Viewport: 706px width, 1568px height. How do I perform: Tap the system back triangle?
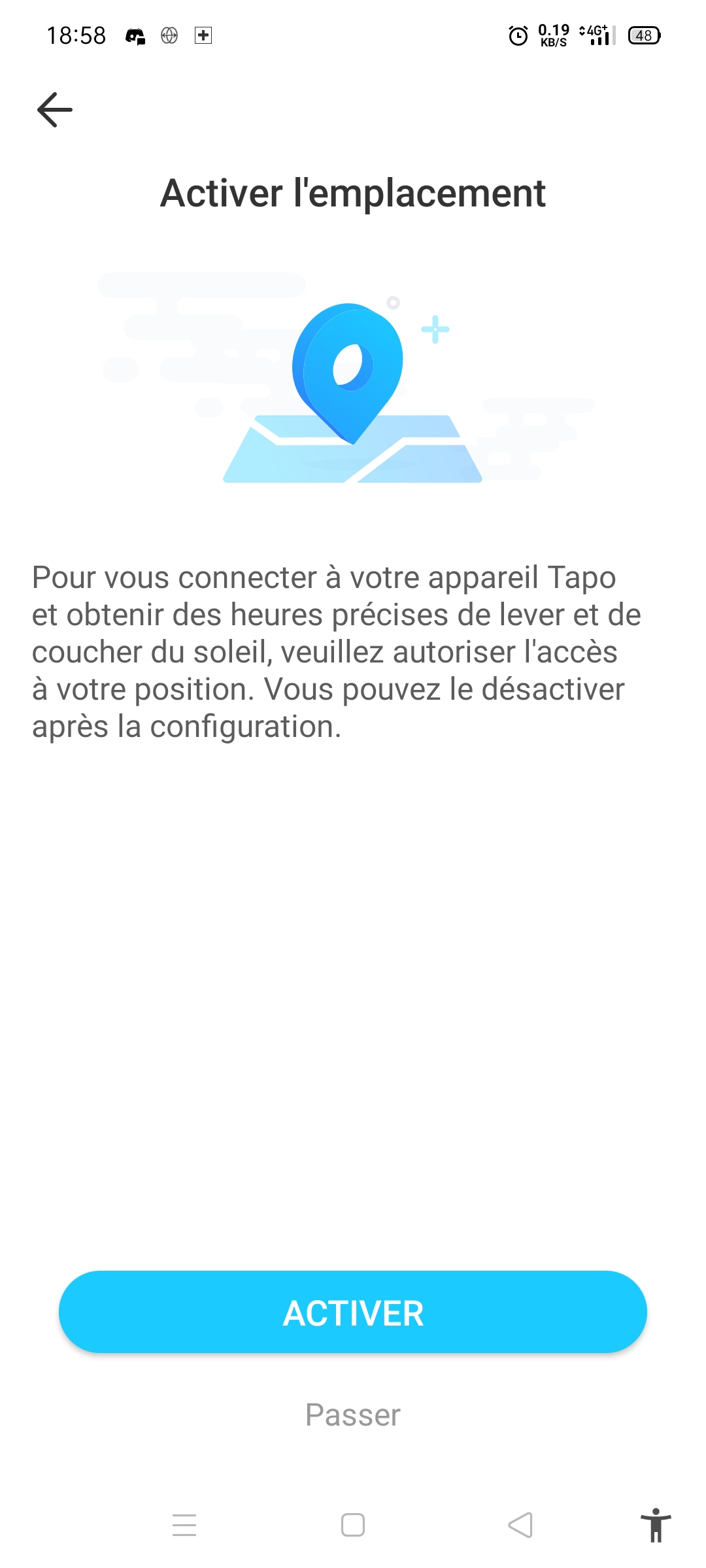pyautogui.click(x=521, y=1525)
